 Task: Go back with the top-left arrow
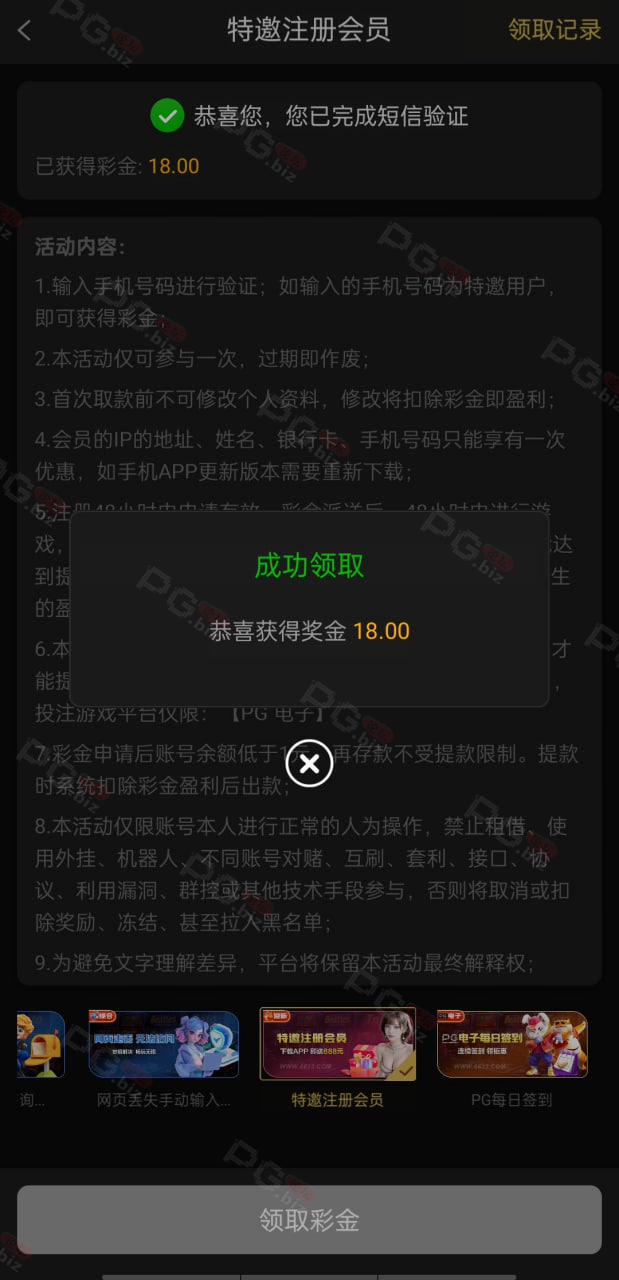pos(25,31)
